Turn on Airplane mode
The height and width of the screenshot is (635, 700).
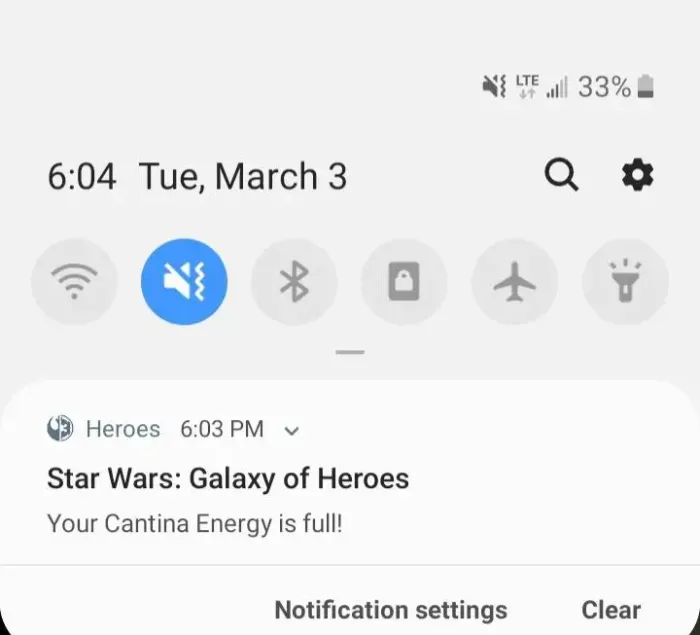pyautogui.click(x=514, y=283)
